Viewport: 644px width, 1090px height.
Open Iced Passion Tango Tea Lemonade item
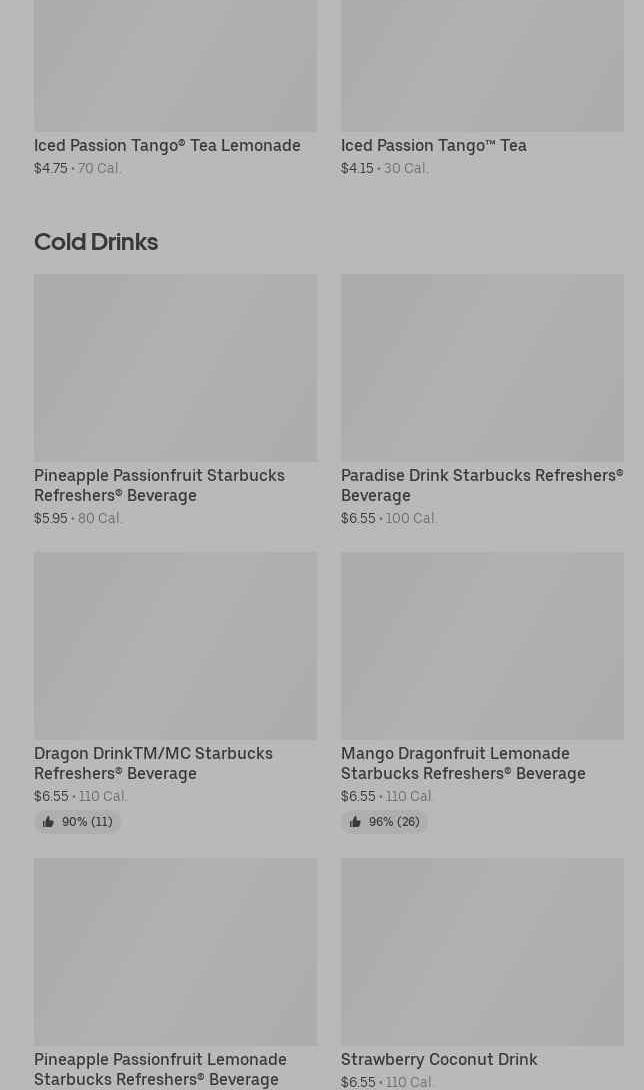(175, 87)
